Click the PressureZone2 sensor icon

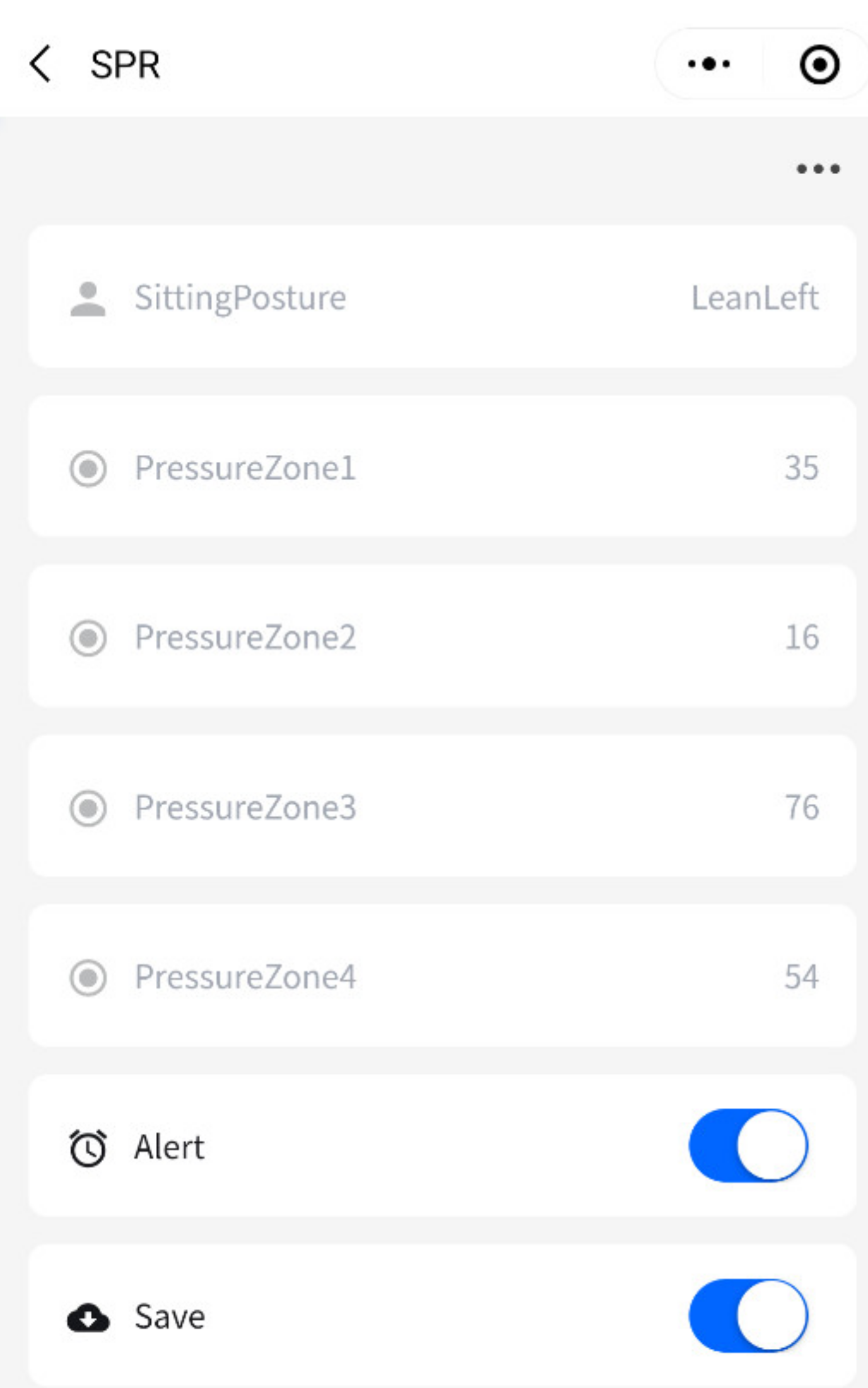pos(88,639)
